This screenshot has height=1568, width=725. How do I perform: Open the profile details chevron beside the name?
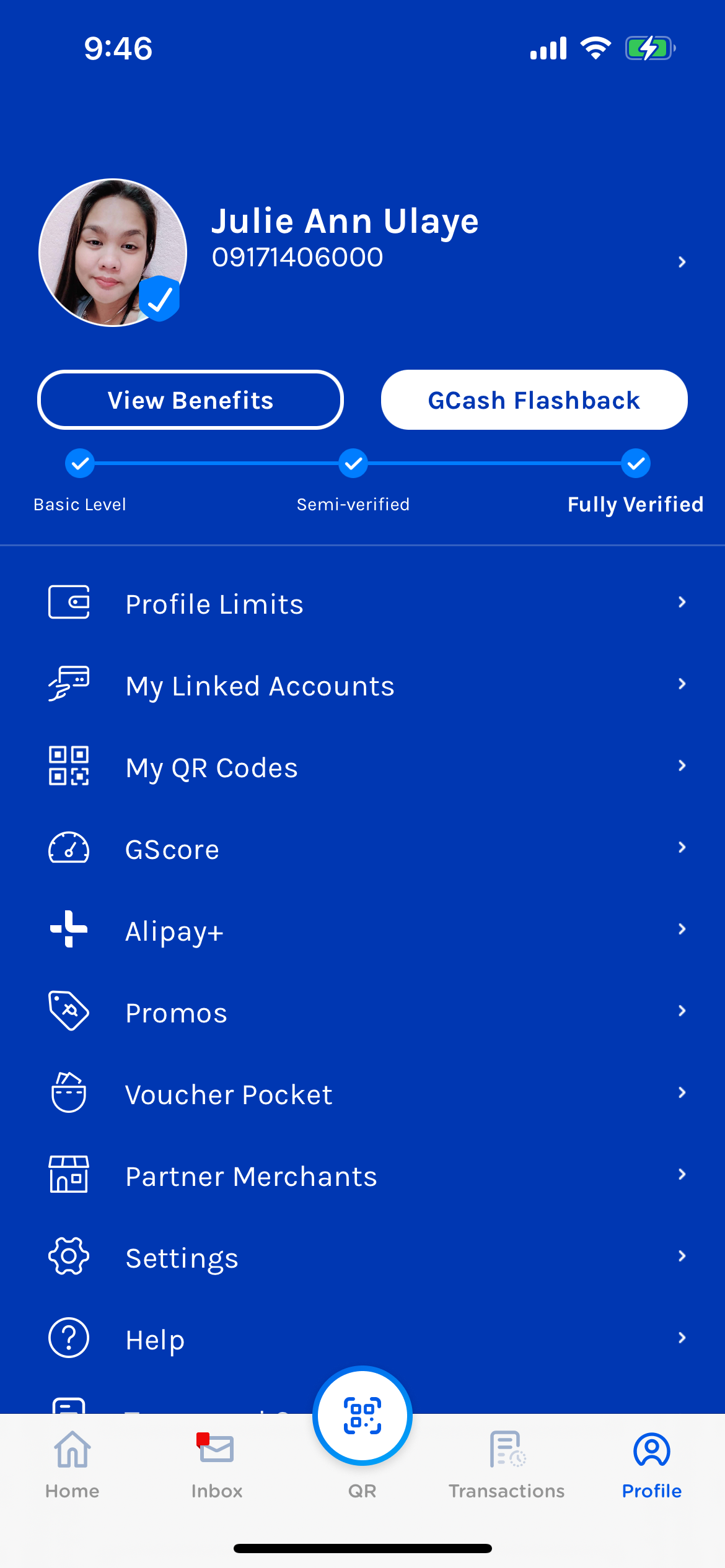(682, 262)
